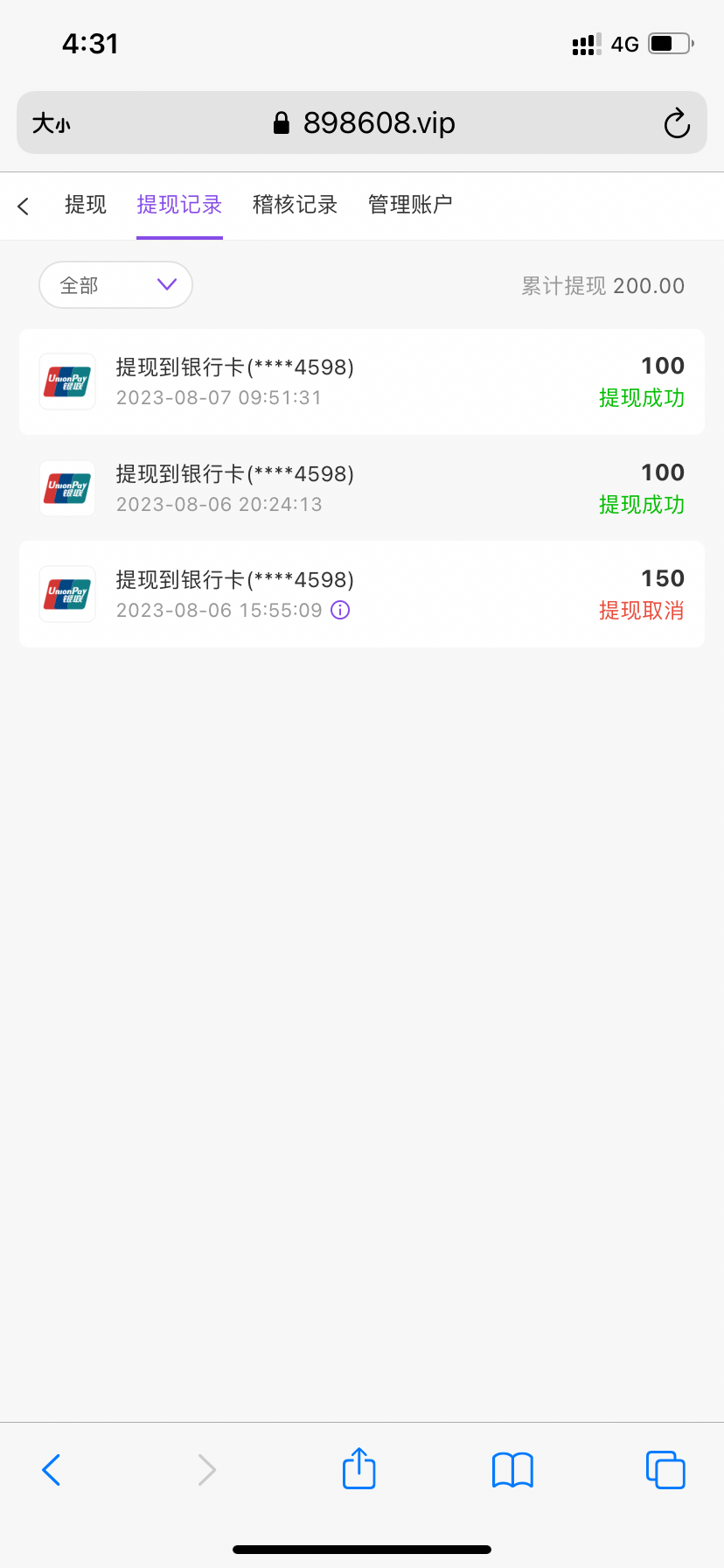
Task: Open the tab overview icon in Safari
Action: tap(665, 1469)
